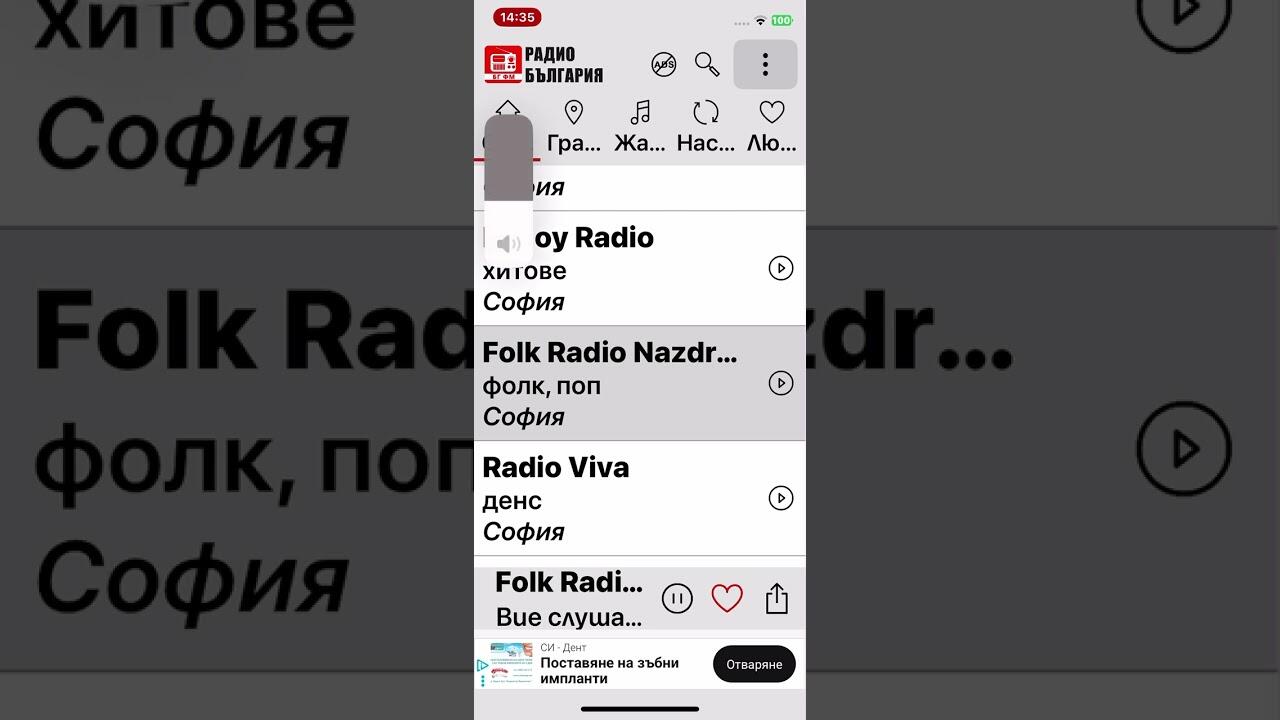Remove ads with the ADS icon
The height and width of the screenshot is (720, 1280).
[663, 65]
